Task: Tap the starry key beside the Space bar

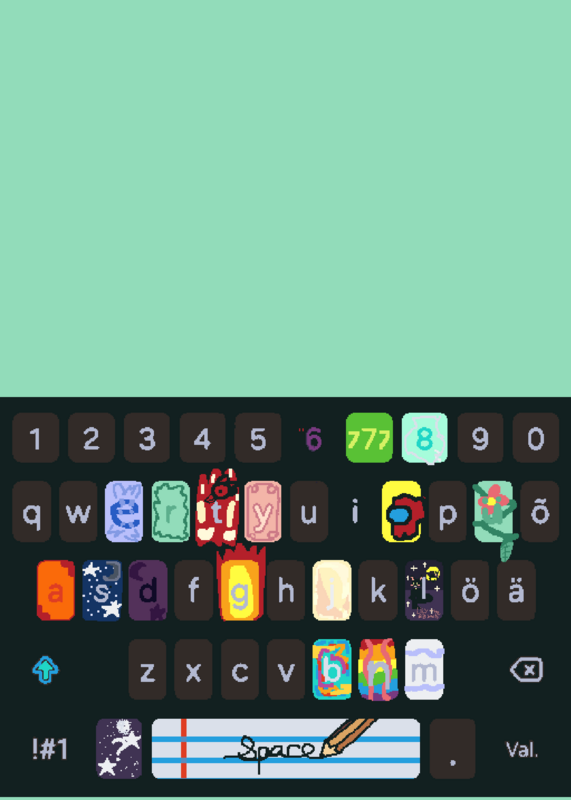Action: (x=119, y=748)
